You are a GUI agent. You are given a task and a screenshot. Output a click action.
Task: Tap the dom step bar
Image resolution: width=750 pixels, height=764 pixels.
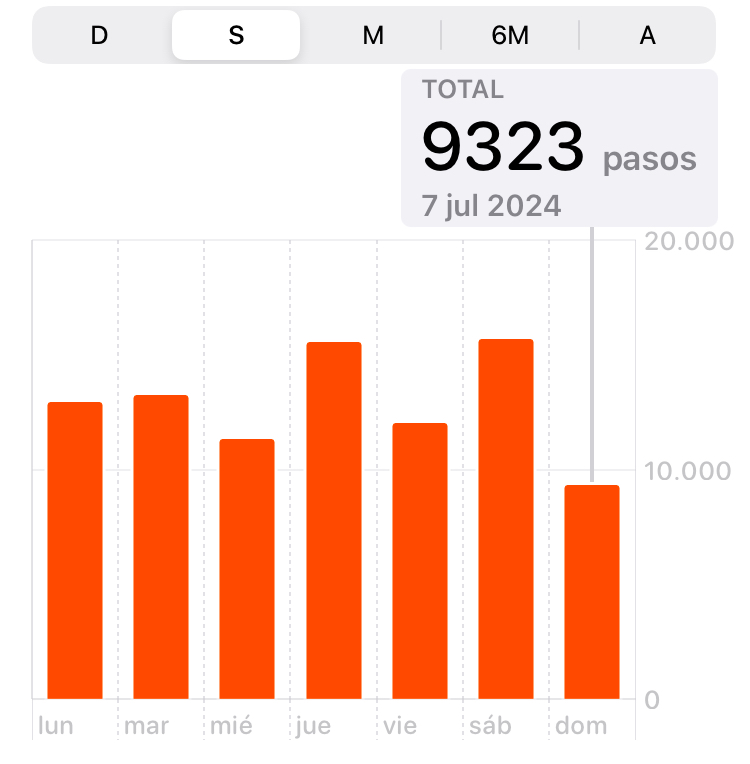click(592, 592)
